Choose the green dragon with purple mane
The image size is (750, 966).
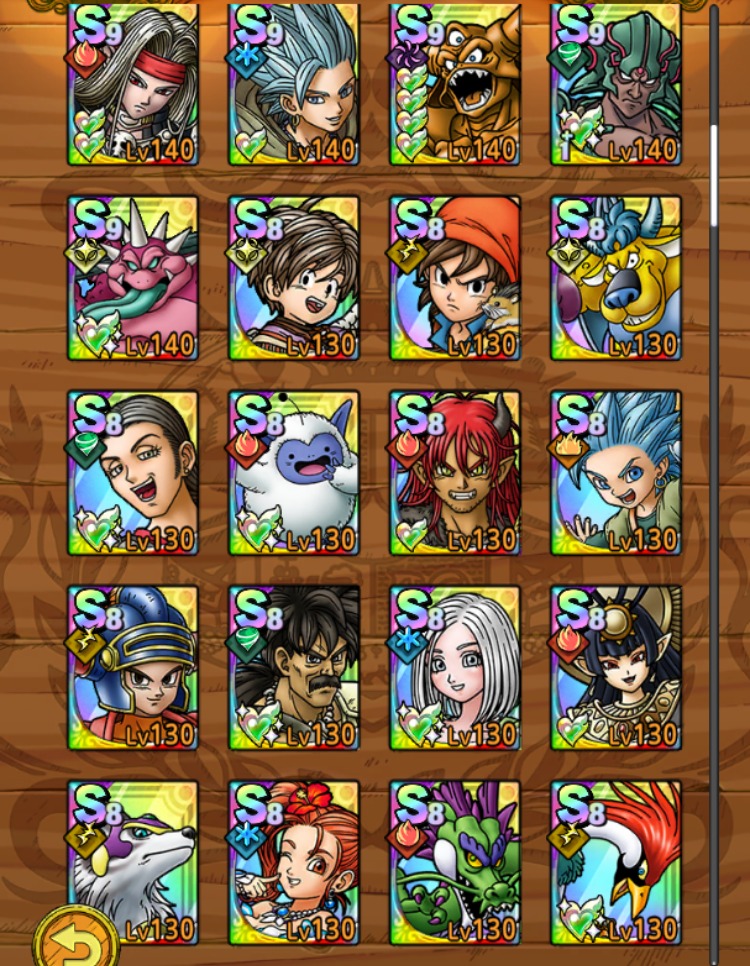[x=455, y=862]
